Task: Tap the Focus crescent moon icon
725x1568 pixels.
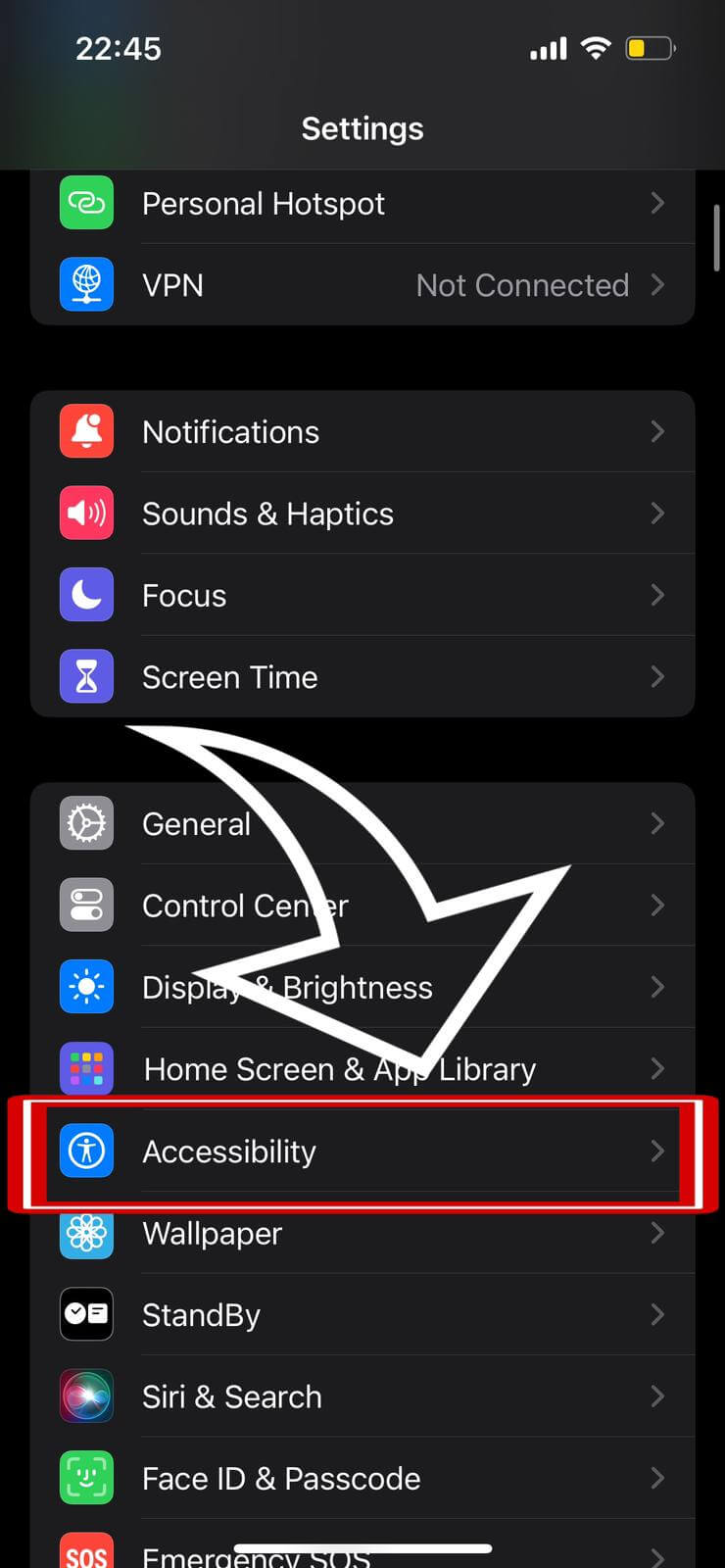Action: pos(86,595)
